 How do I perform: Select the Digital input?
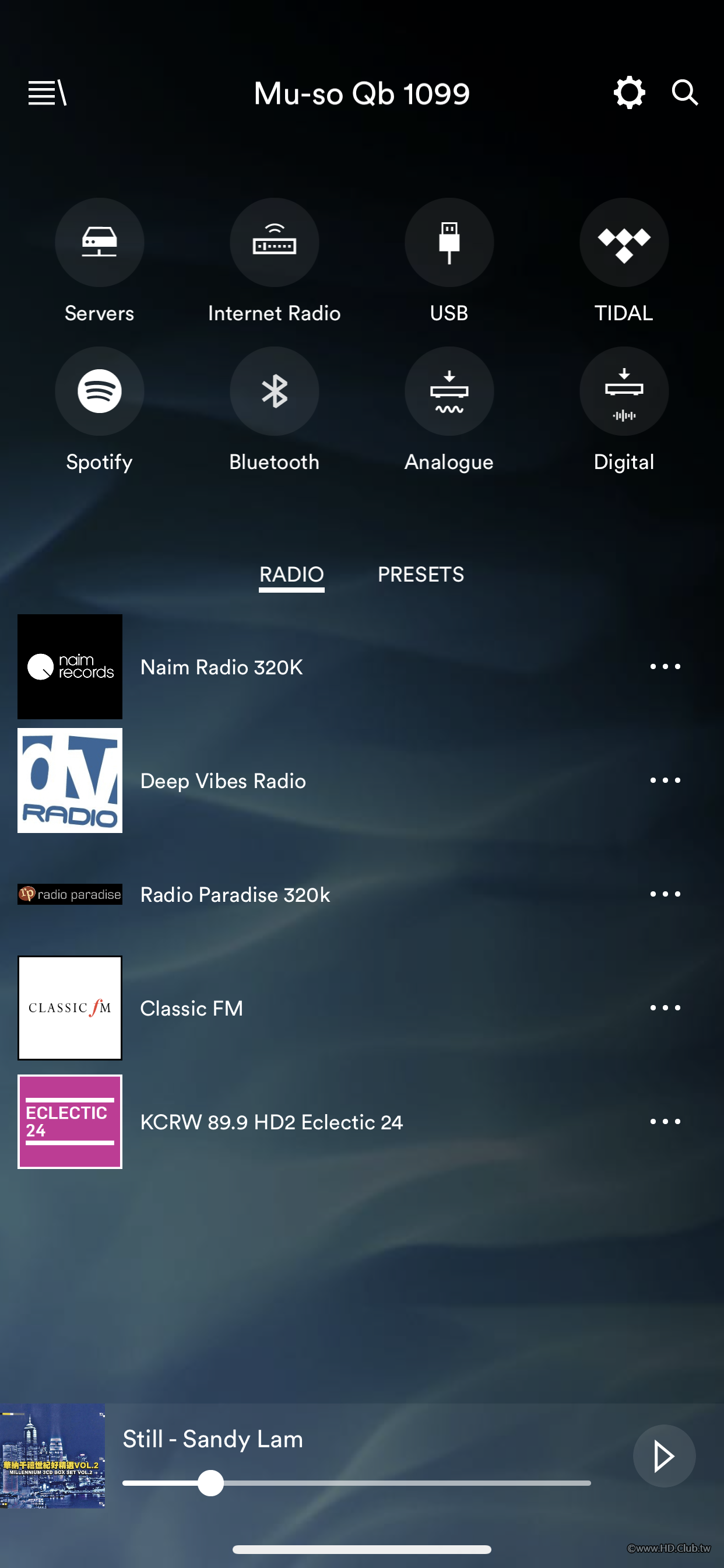(624, 391)
